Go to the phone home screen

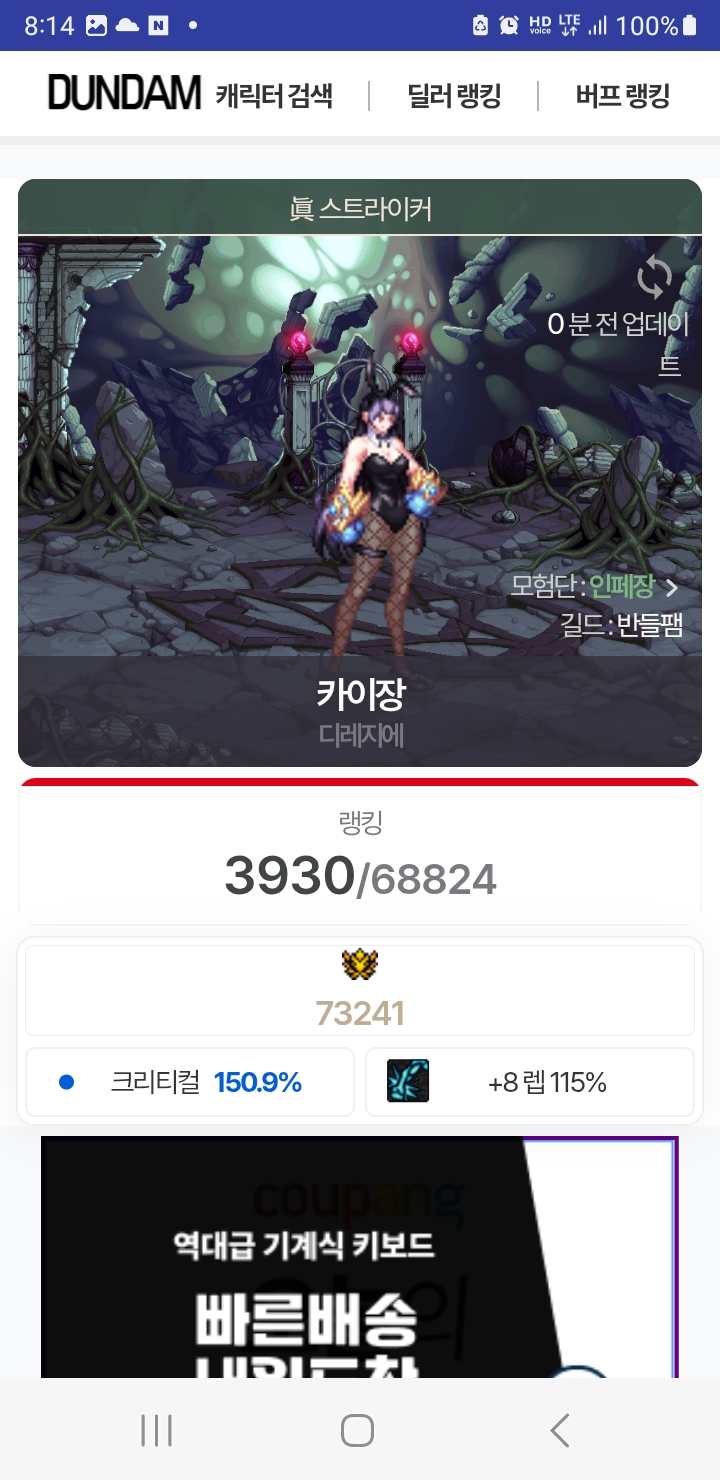[x=357, y=1430]
